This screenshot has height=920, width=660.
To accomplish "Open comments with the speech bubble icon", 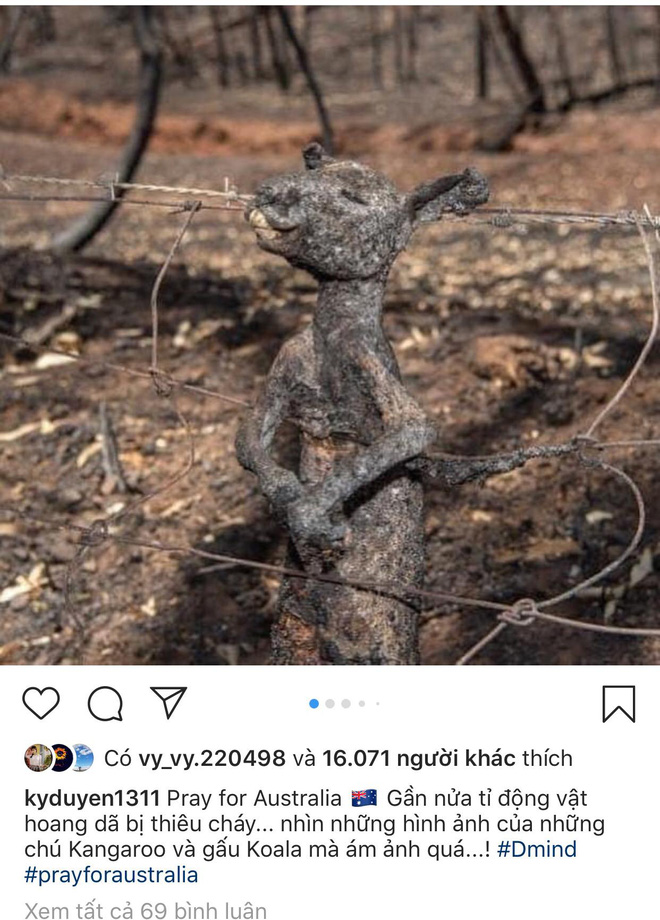I will coord(105,704).
